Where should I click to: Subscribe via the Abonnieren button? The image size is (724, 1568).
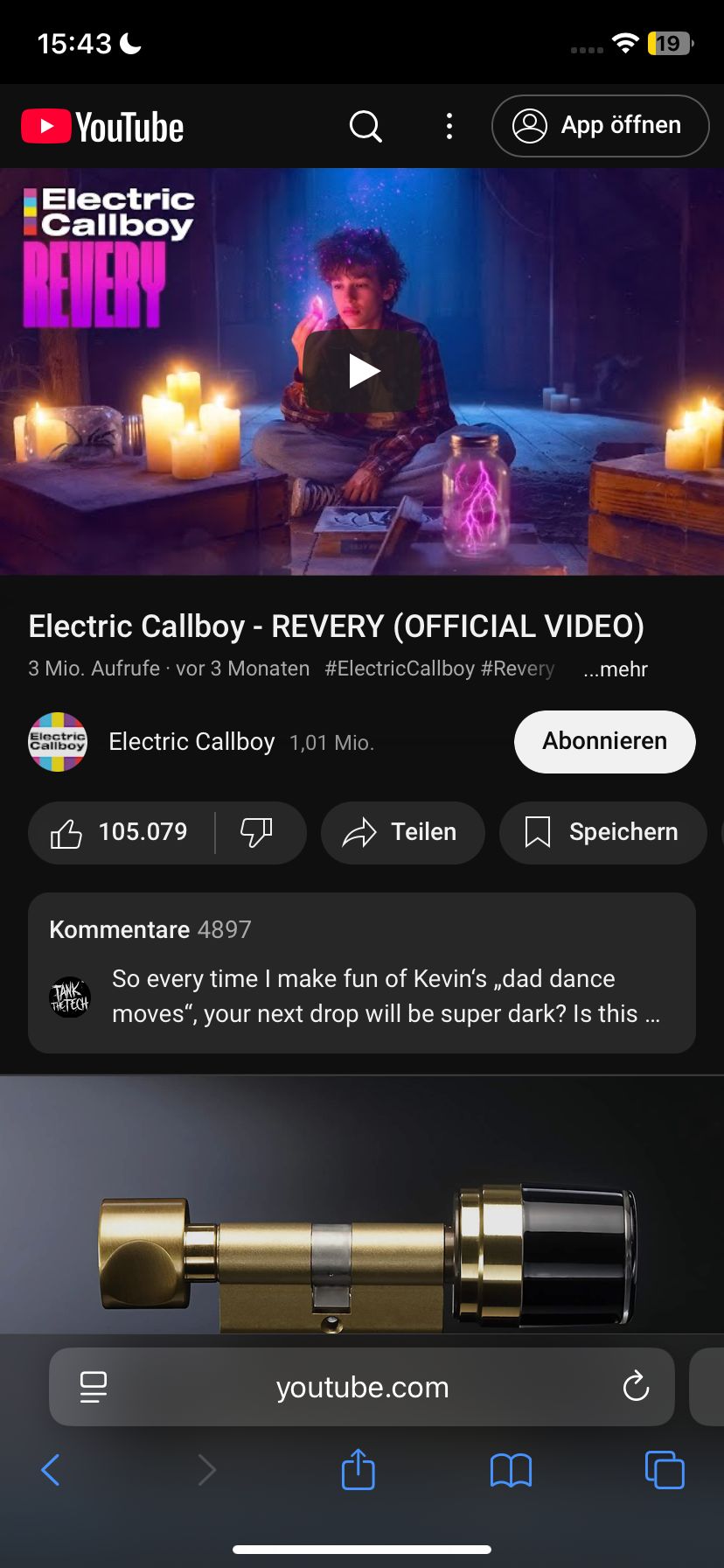click(x=604, y=742)
